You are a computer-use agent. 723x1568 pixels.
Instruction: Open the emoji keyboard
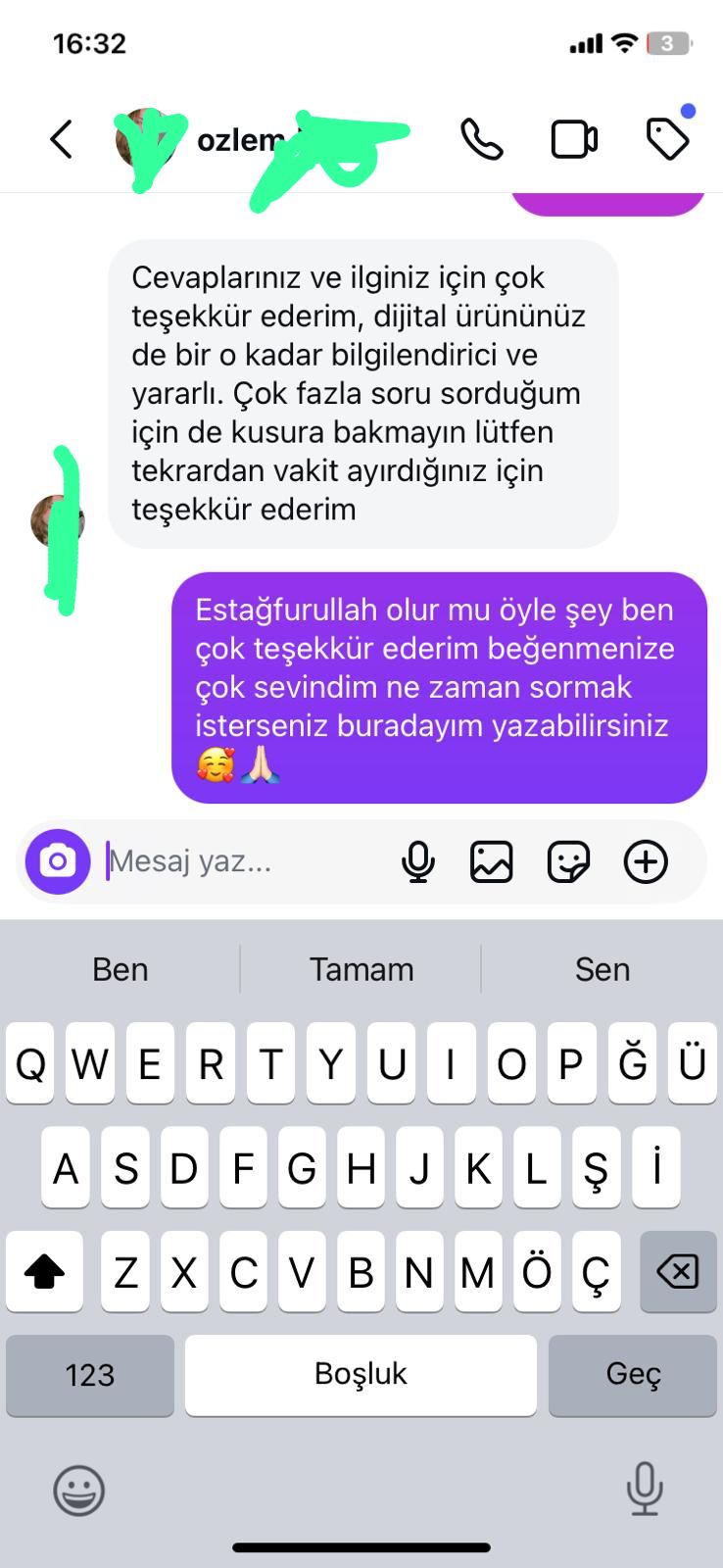(78, 1491)
